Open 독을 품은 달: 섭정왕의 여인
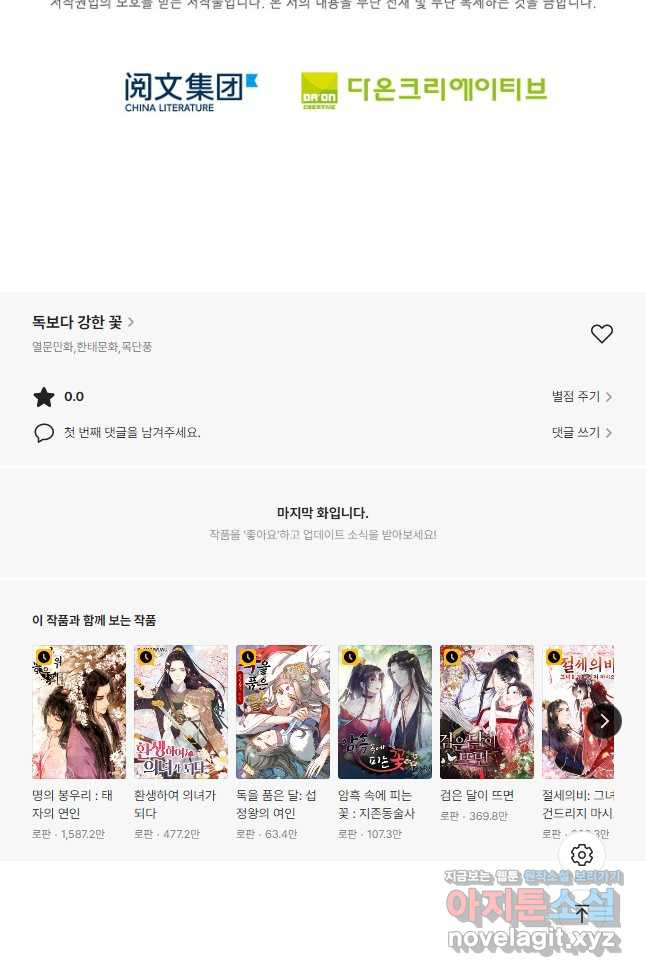646x977 pixels. tap(283, 712)
